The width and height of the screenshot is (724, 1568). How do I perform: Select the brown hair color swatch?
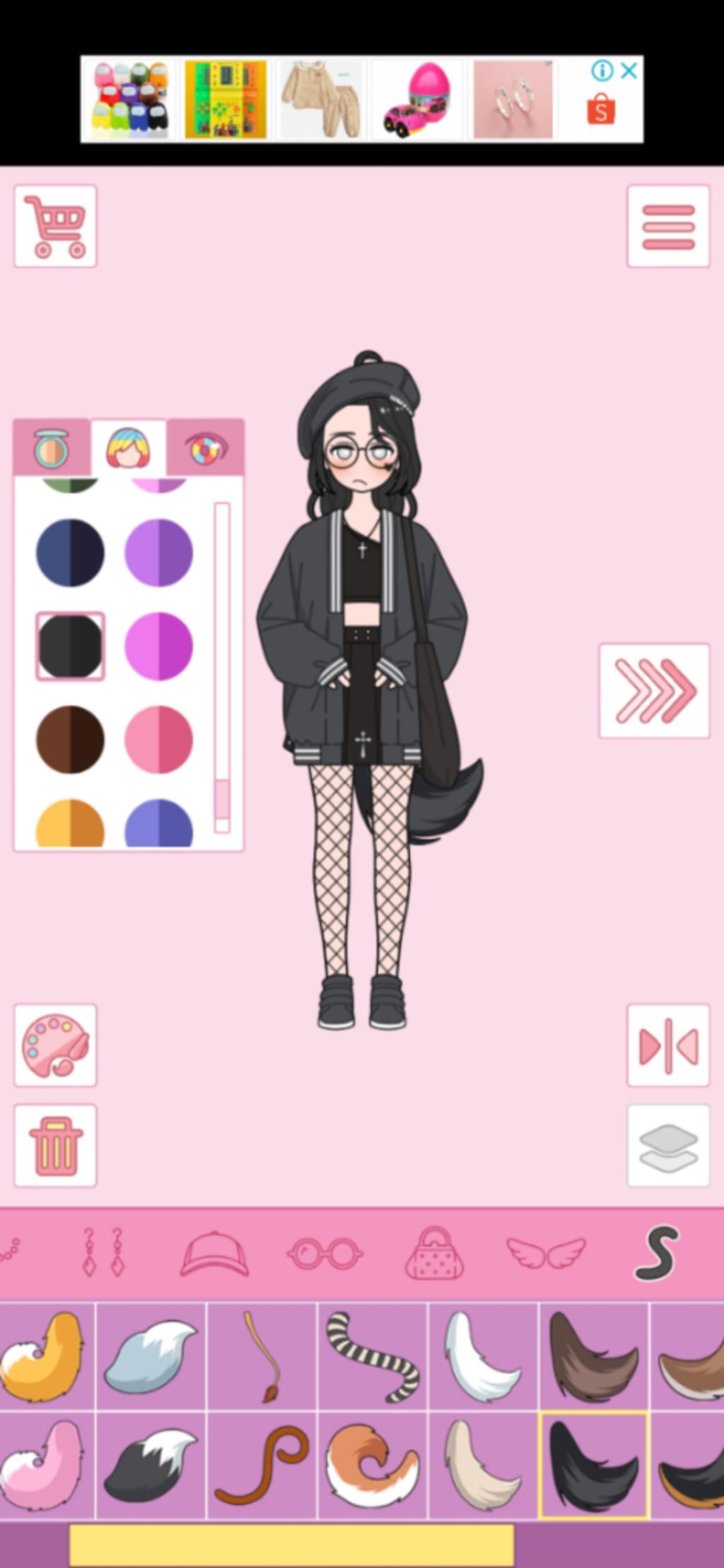(x=70, y=738)
